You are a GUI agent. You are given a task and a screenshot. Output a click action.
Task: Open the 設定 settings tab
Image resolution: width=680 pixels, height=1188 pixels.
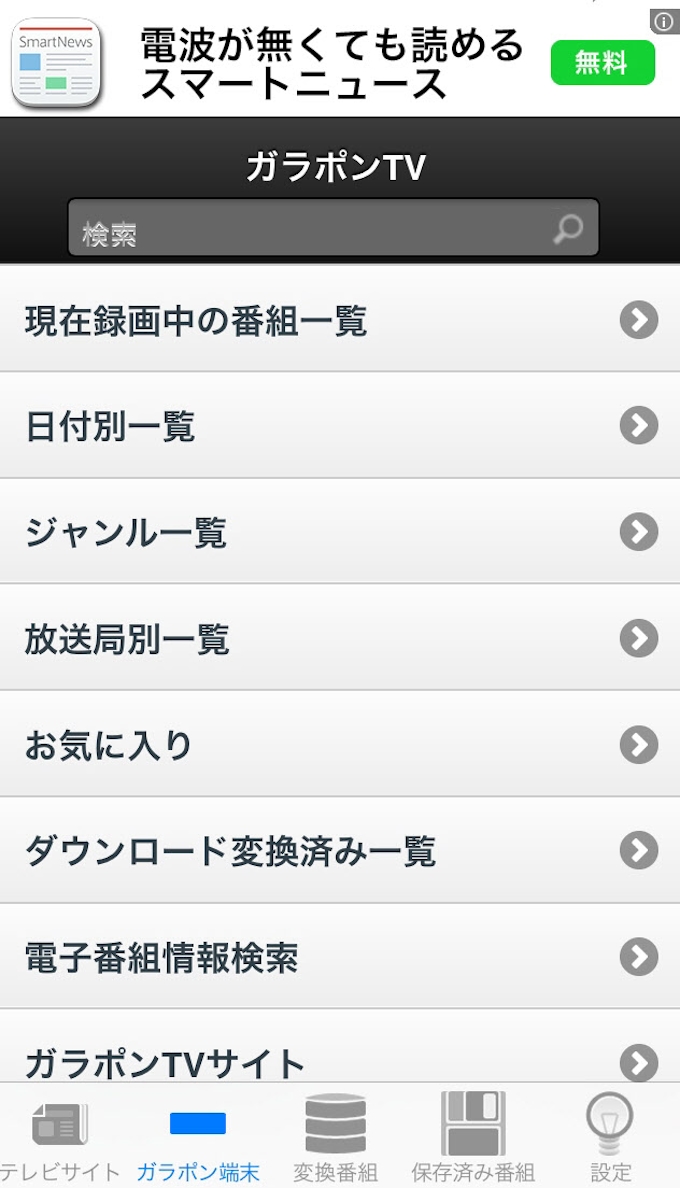click(x=610, y=1136)
